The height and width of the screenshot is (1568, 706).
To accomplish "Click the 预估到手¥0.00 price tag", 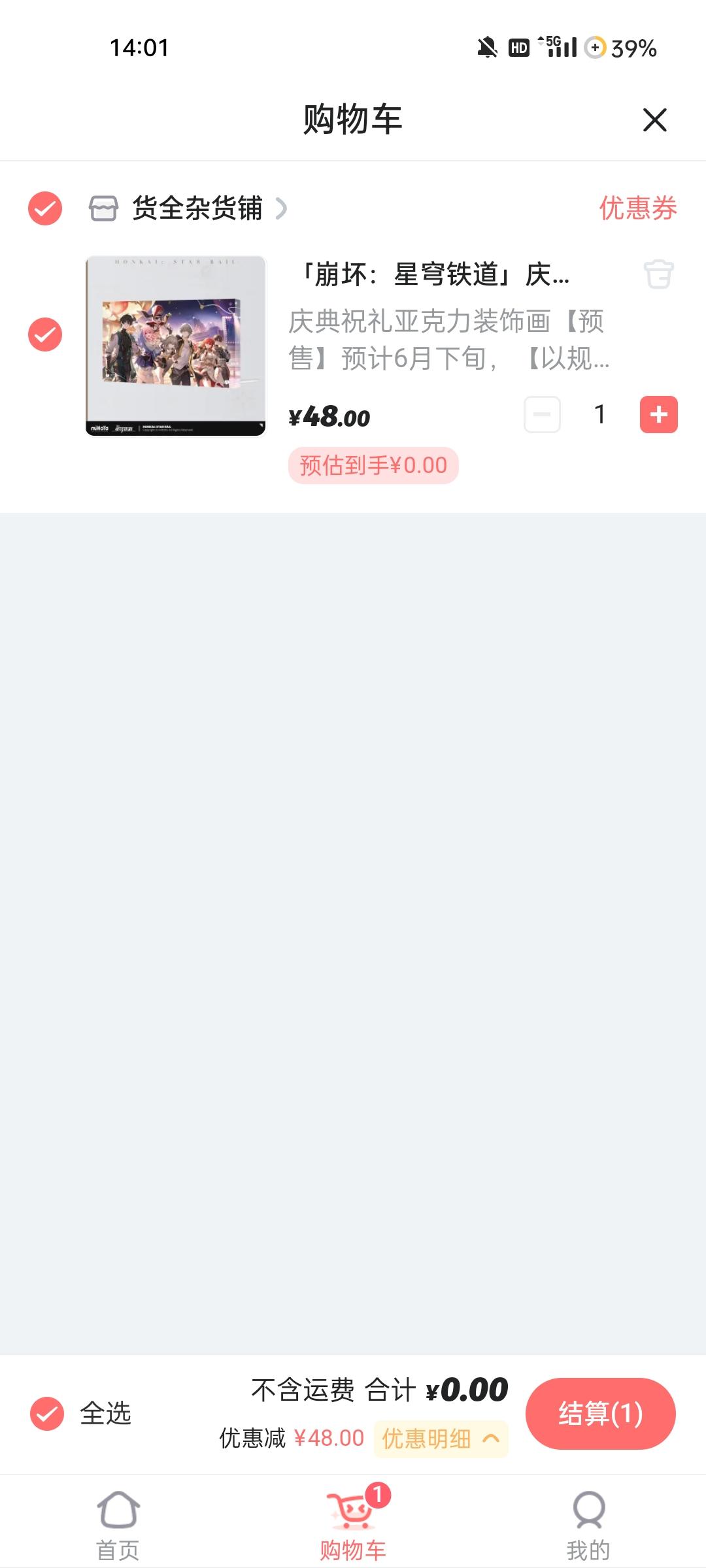I will coord(373,465).
